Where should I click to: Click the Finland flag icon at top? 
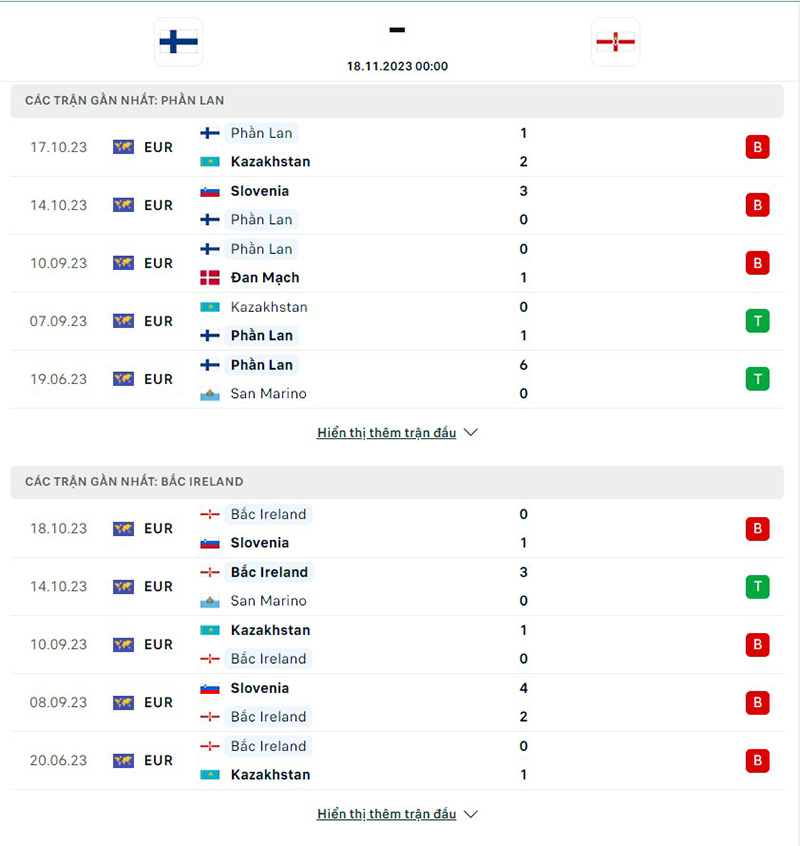pos(178,42)
